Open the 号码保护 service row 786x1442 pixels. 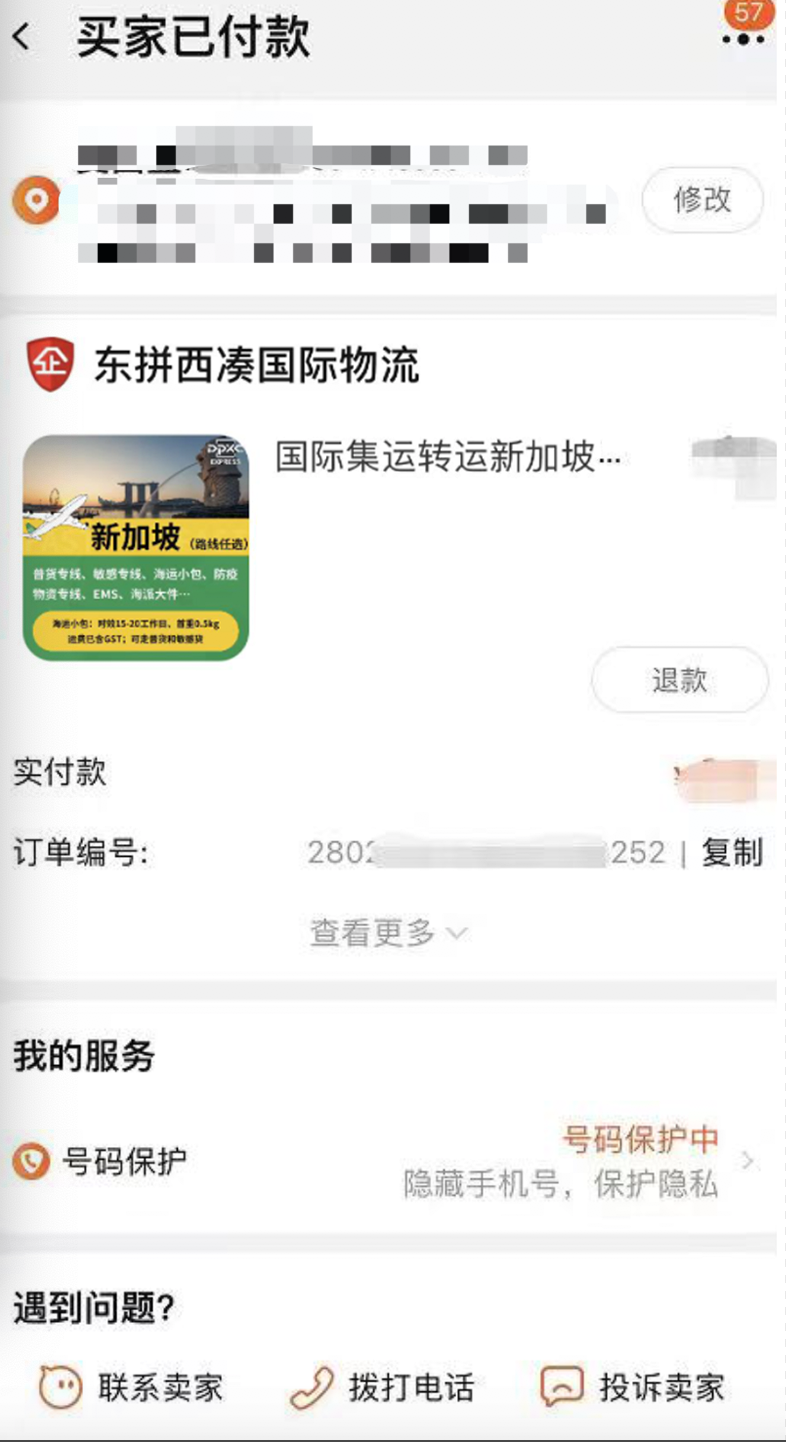390,1162
